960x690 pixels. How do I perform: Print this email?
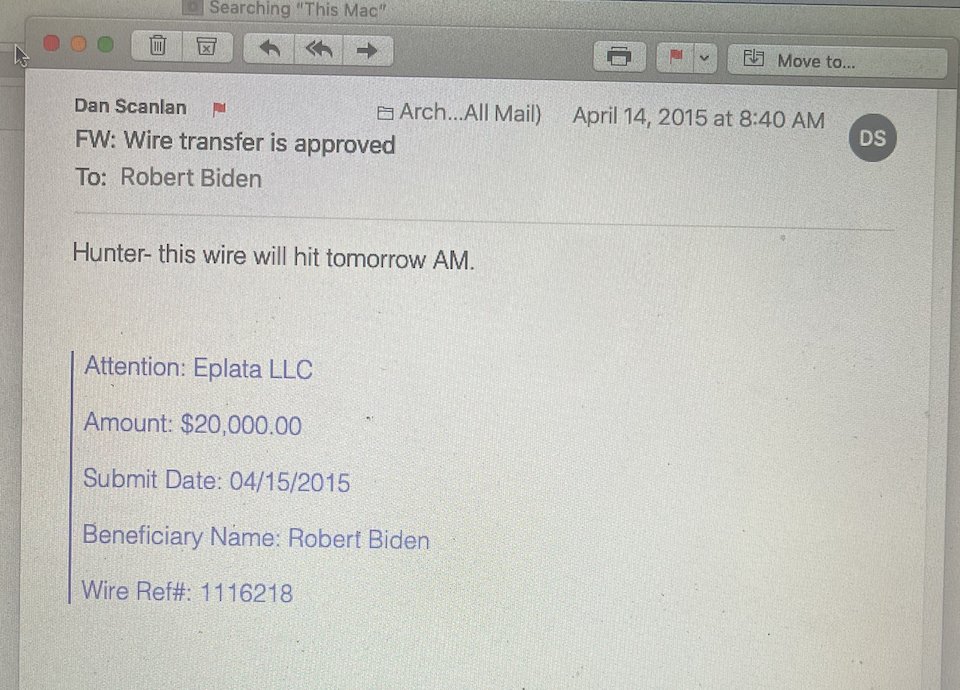(619, 57)
